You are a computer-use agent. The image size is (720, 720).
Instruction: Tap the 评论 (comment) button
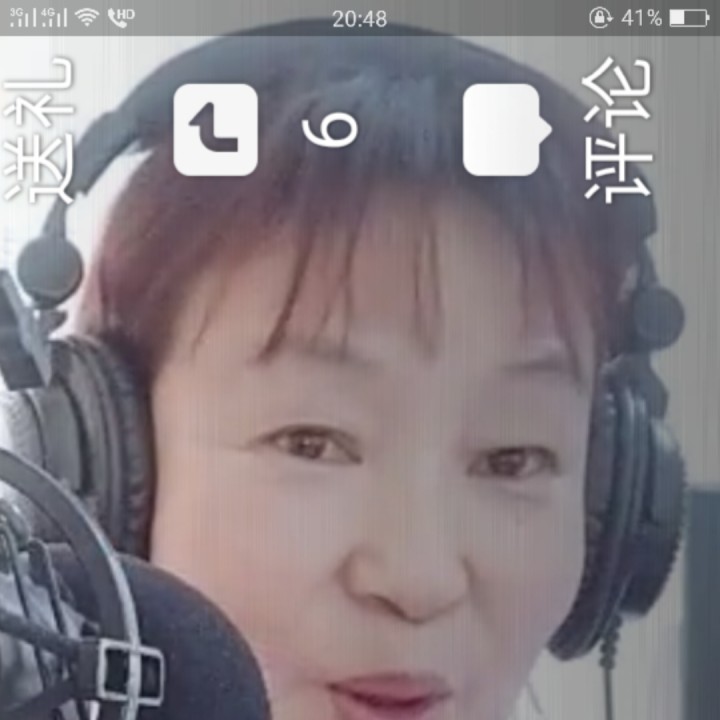(x=618, y=130)
